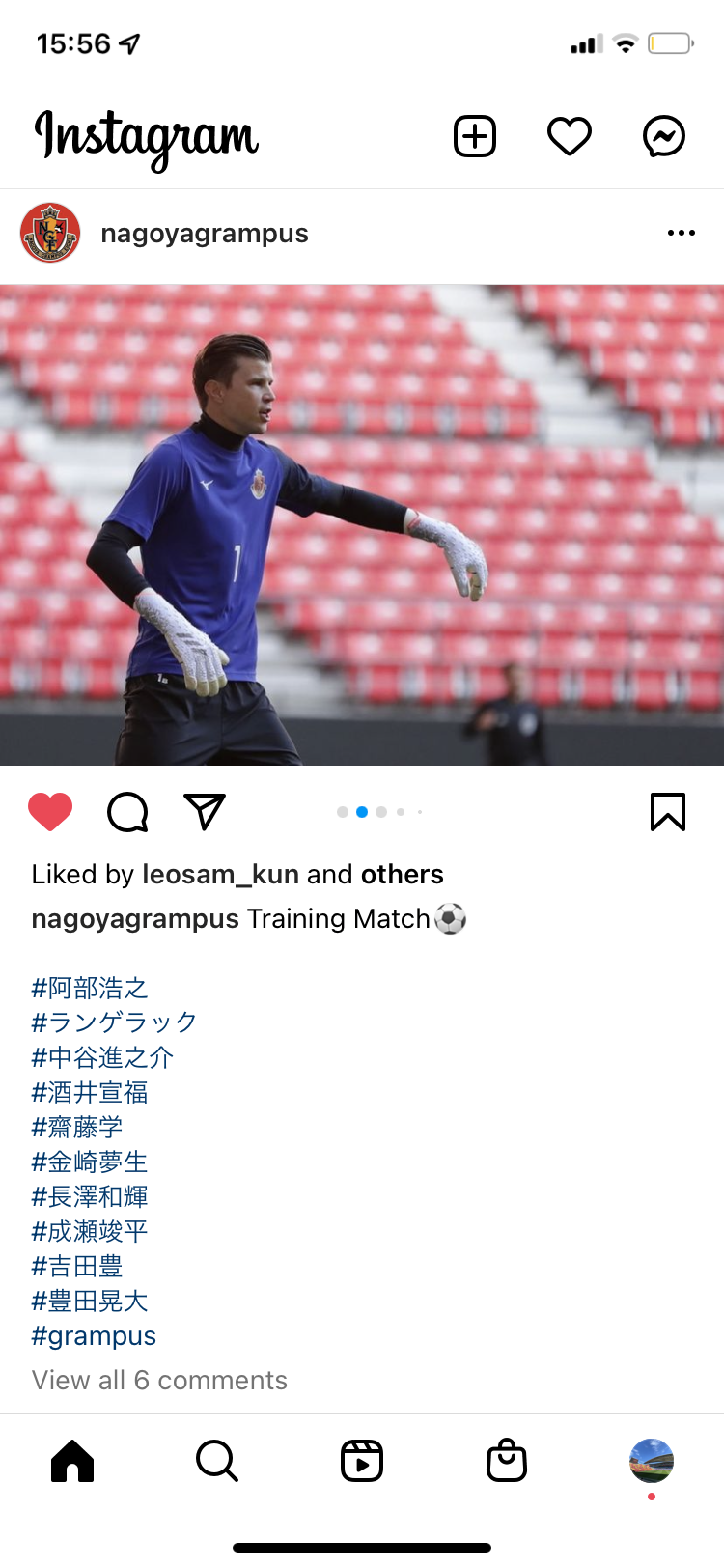Comment on the nagoyagrampus post
Viewport: 724px width, 1568px height.
127,812
